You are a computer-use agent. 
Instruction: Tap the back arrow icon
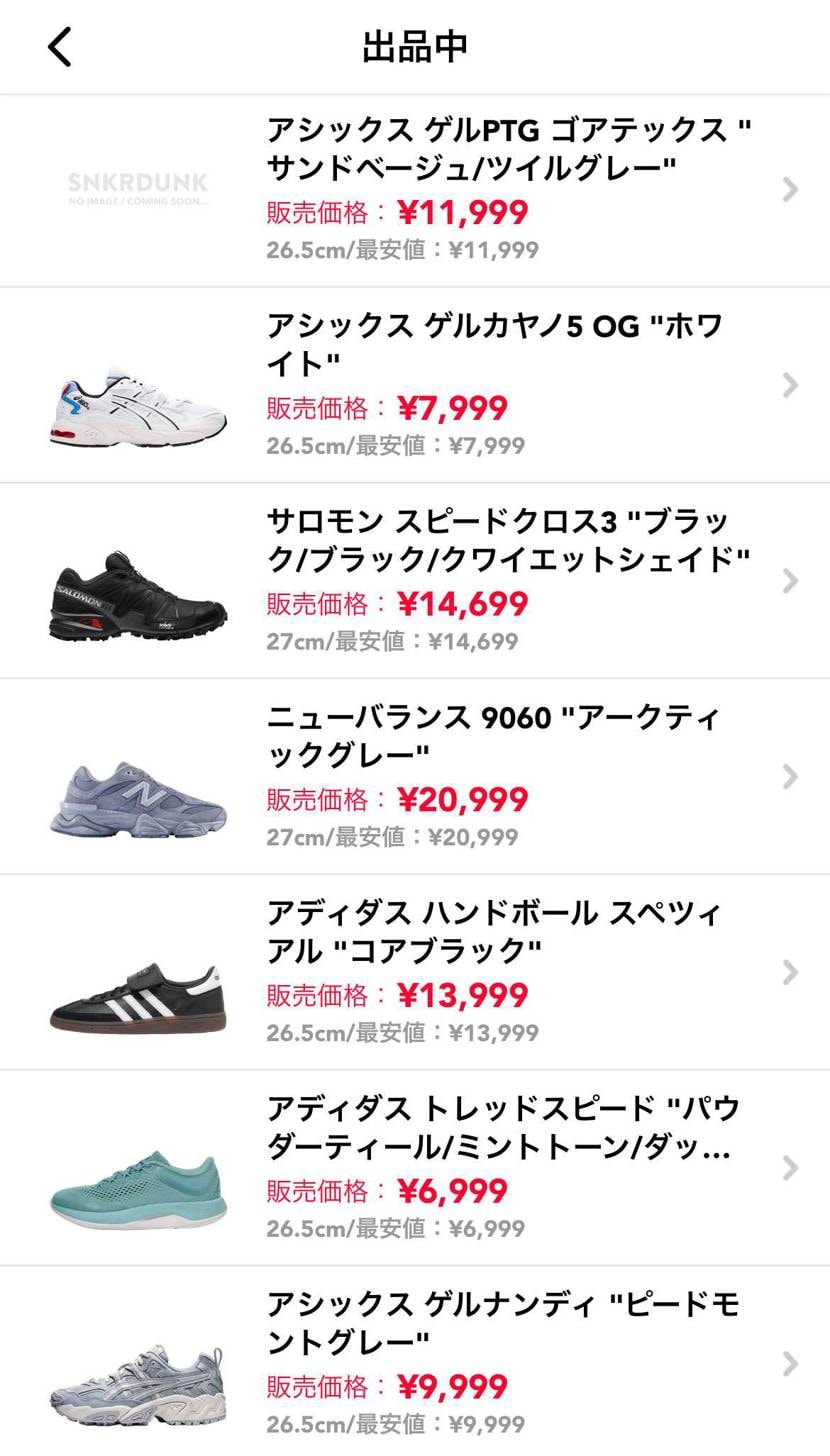tap(57, 46)
